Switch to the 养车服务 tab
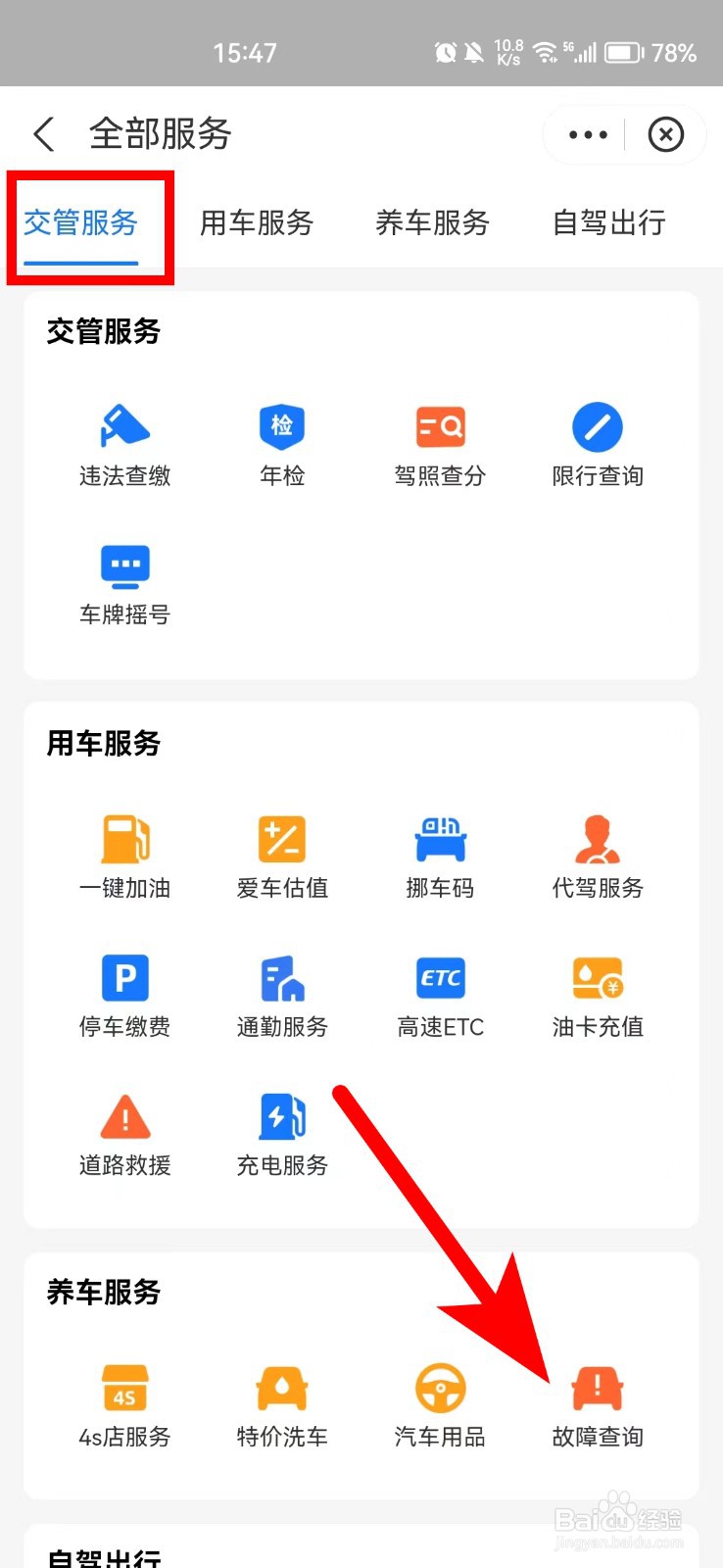Screen dimensions: 723x1568 [433, 223]
